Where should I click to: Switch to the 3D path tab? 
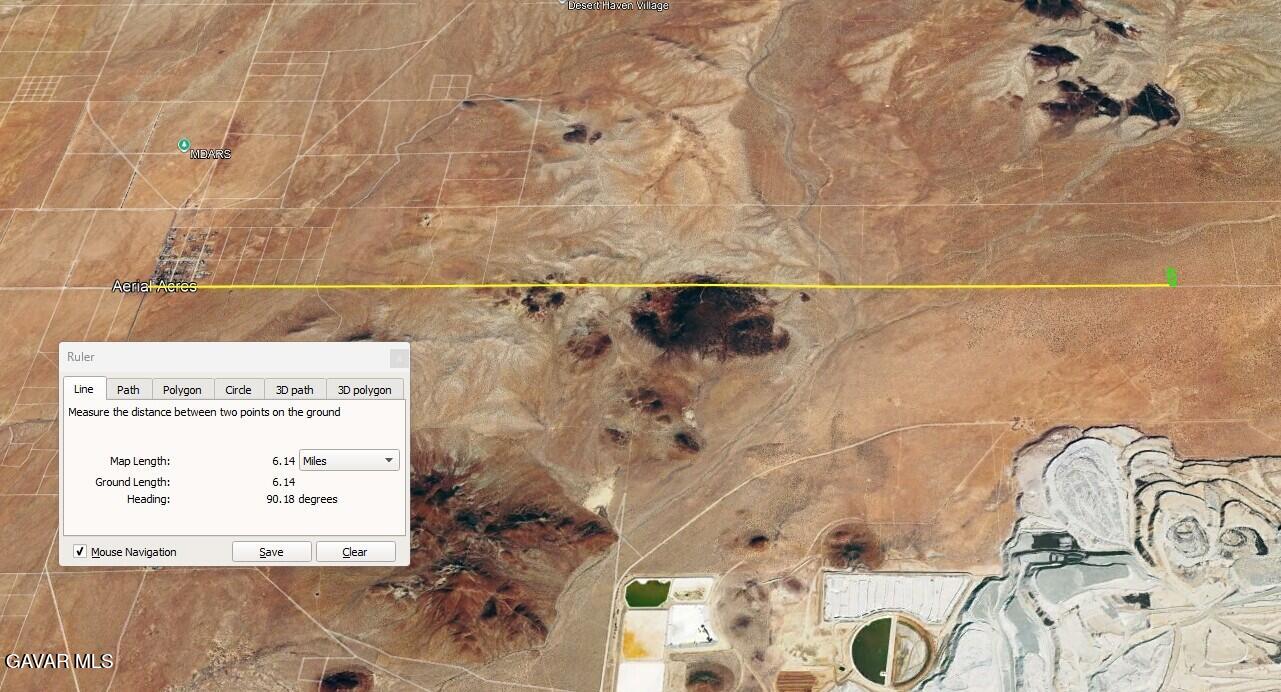[295, 390]
